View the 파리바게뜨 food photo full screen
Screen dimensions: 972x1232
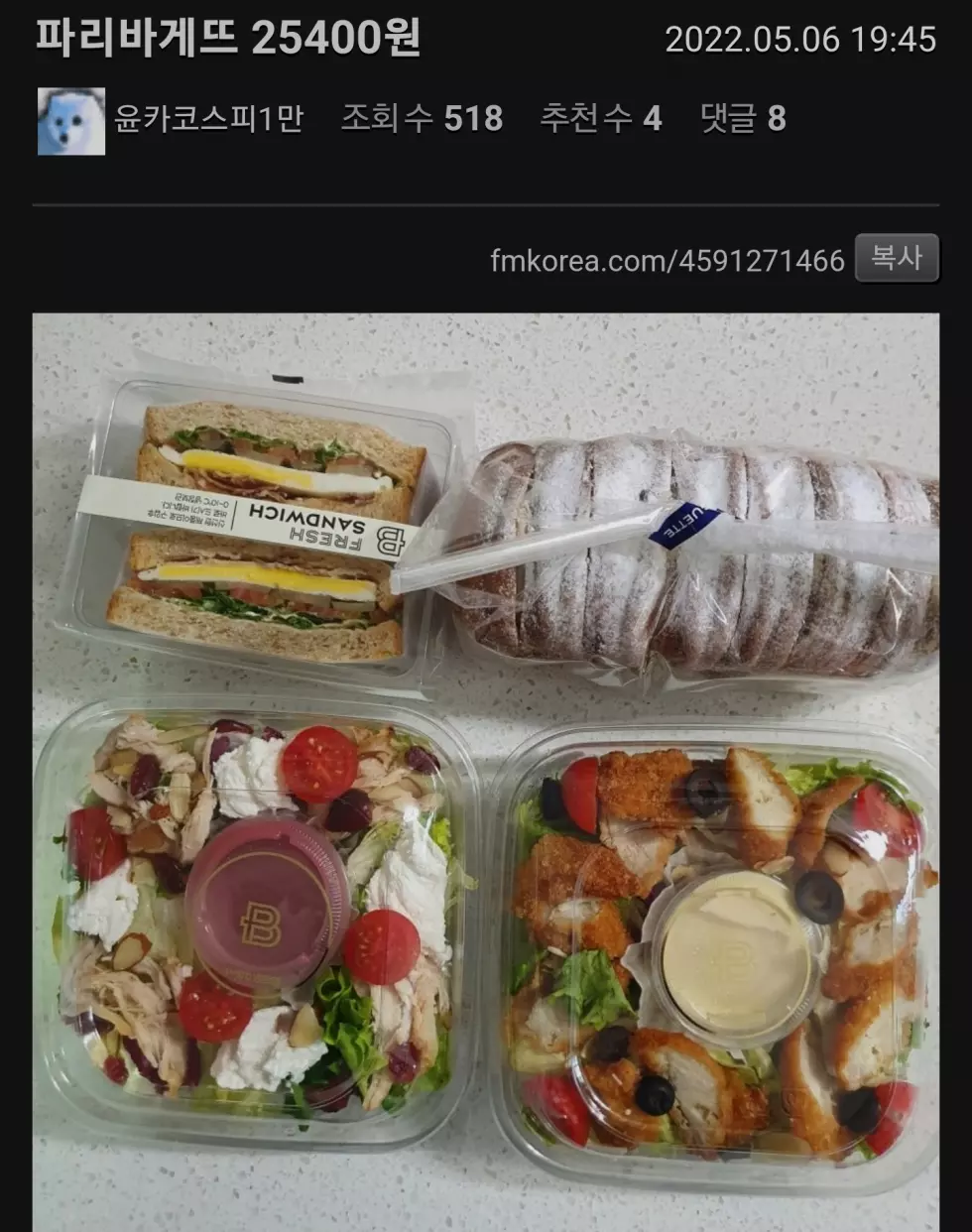coord(486,772)
